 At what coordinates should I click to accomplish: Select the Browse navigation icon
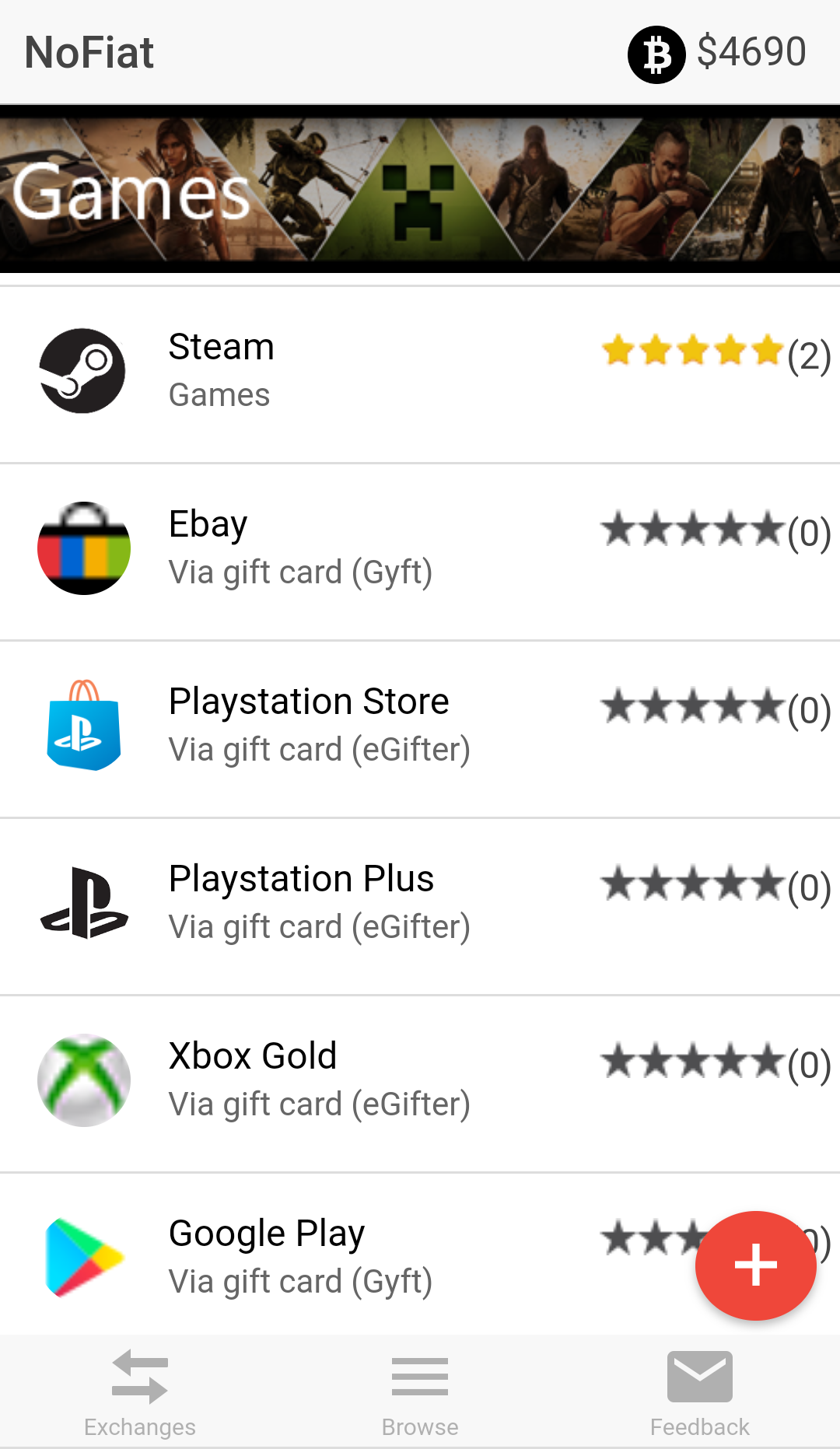pyautogui.click(x=420, y=1377)
